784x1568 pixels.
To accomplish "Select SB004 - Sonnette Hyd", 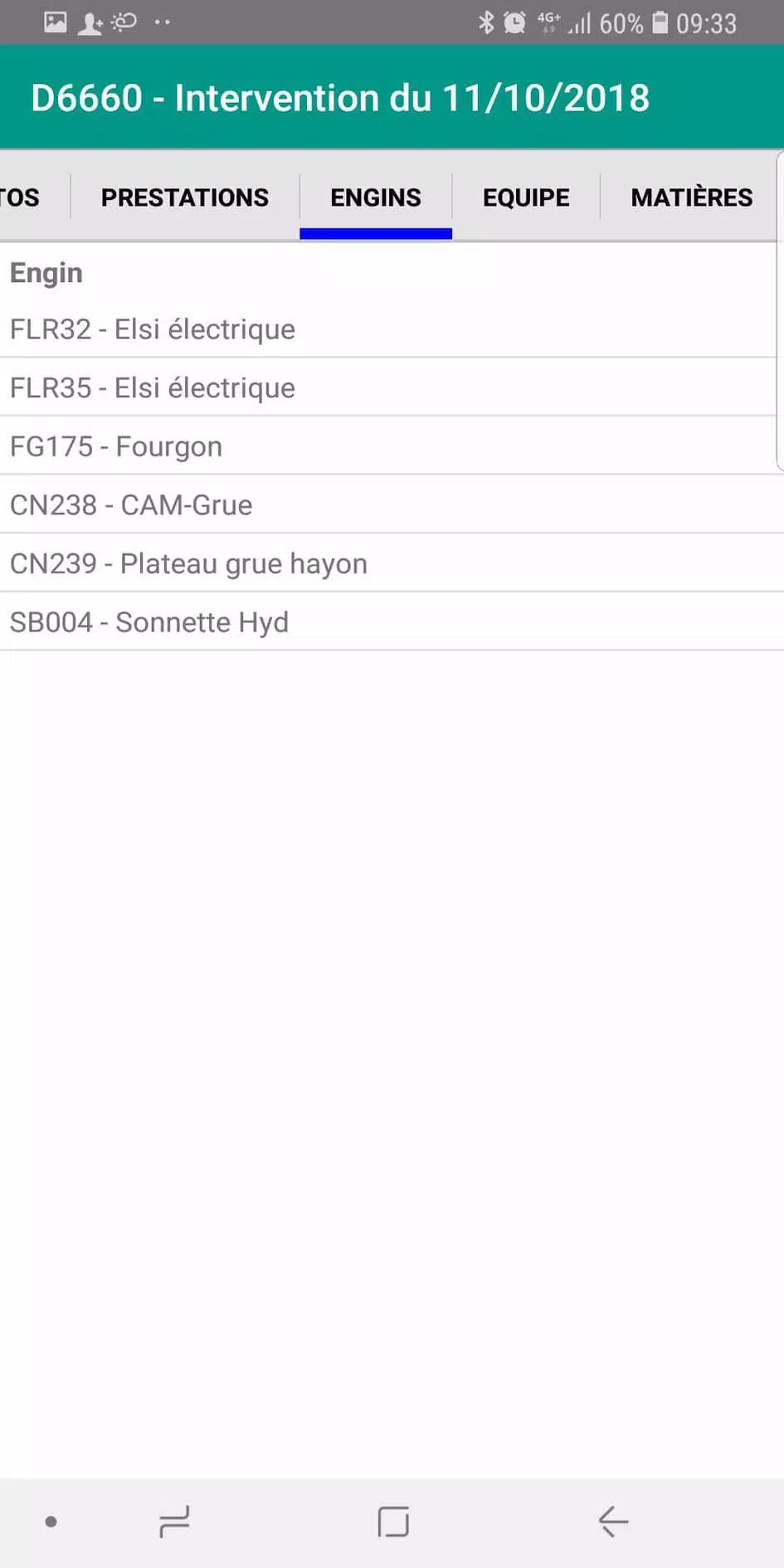I will point(392,621).
